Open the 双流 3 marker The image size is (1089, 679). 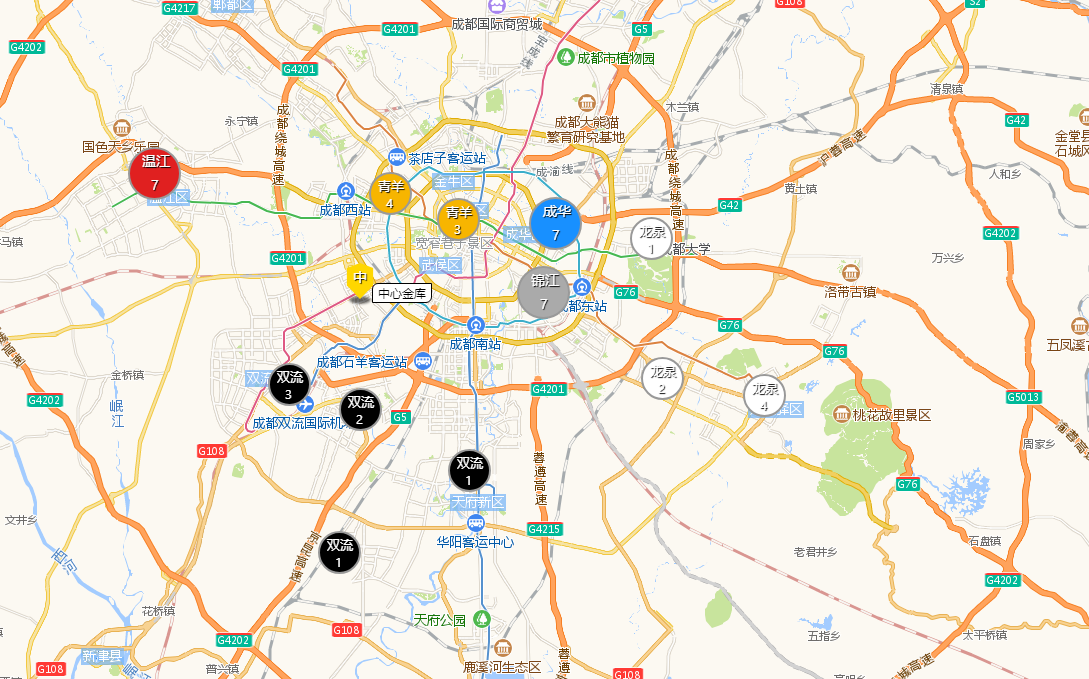[288, 385]
